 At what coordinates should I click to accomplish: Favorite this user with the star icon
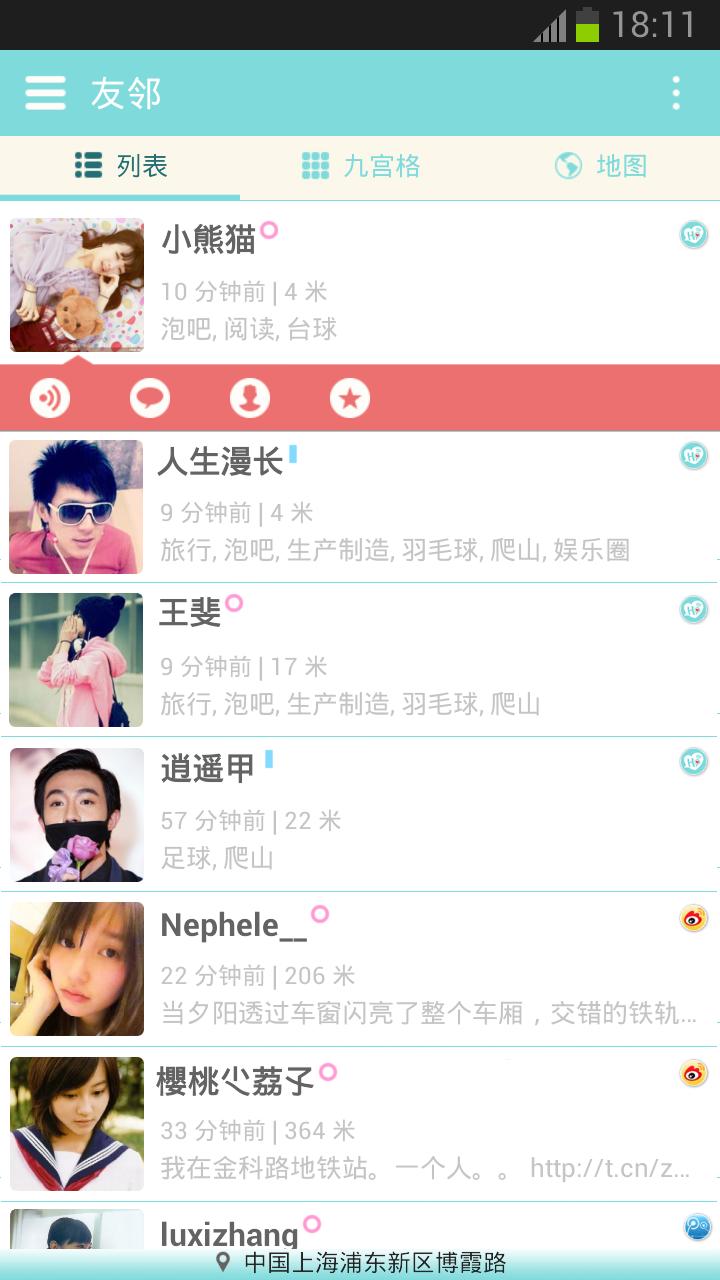coord(350,398)
